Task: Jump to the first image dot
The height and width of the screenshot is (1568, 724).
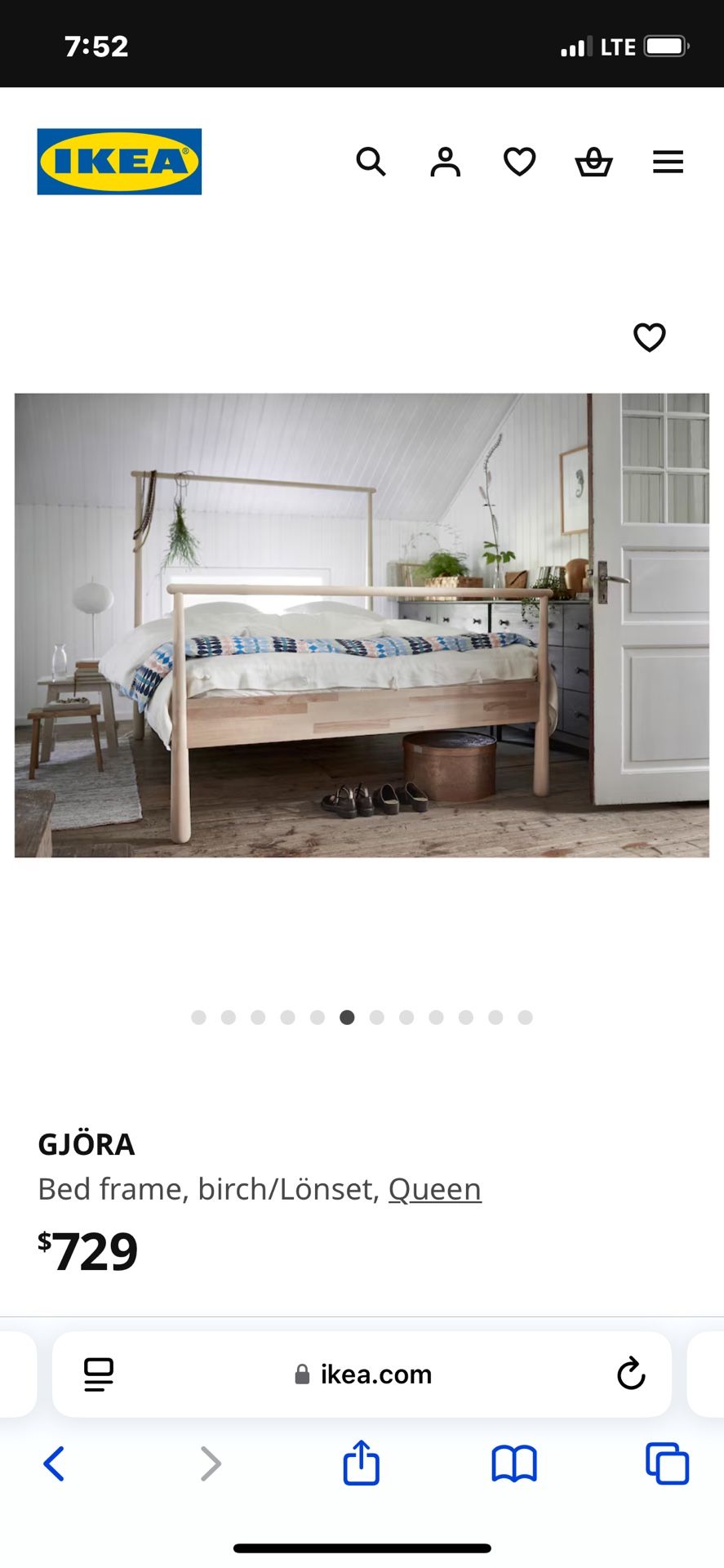Action: (198, 1018)
